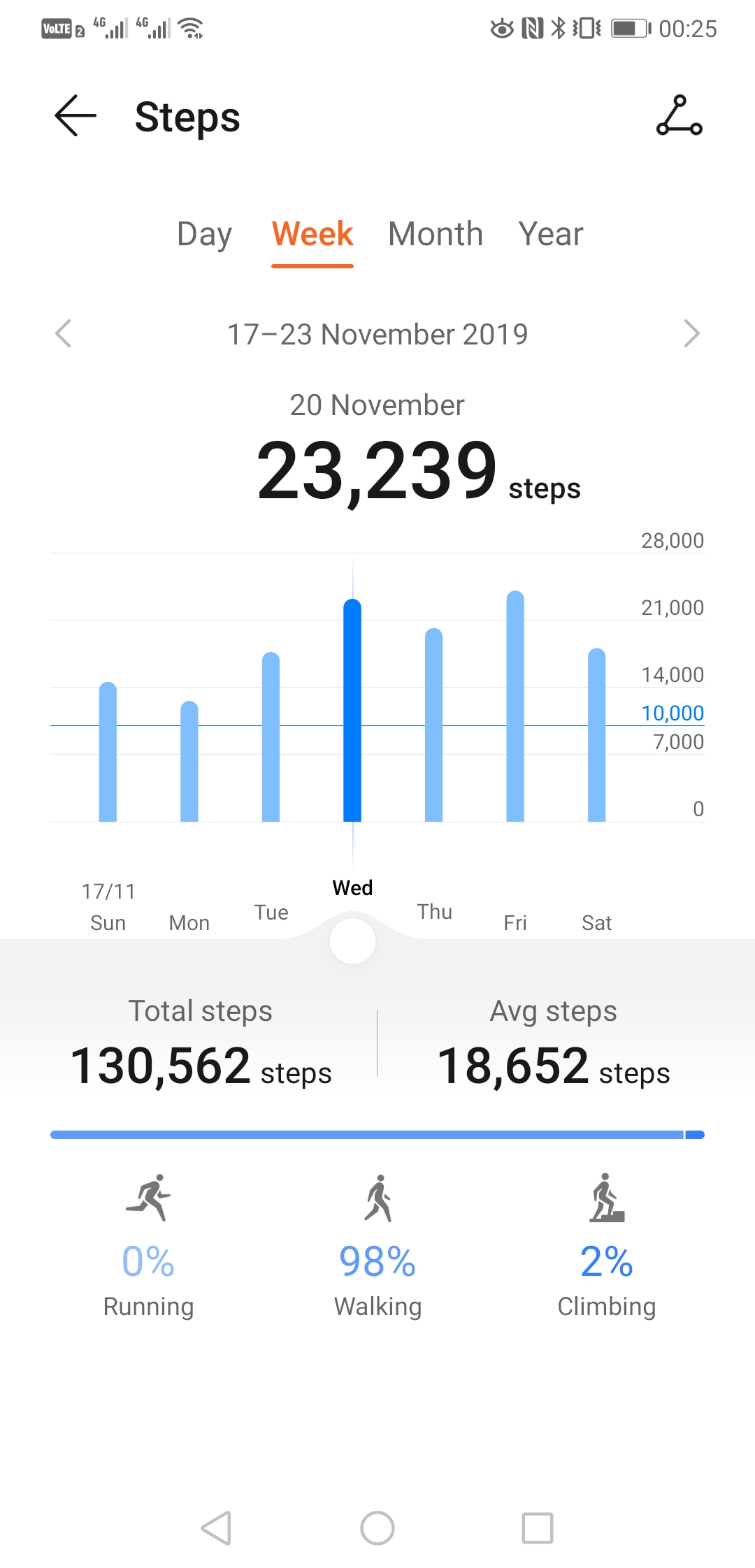Screen dimensions: 755x1568
Task: Go back from the Steps screen
Action: point(75,115)
